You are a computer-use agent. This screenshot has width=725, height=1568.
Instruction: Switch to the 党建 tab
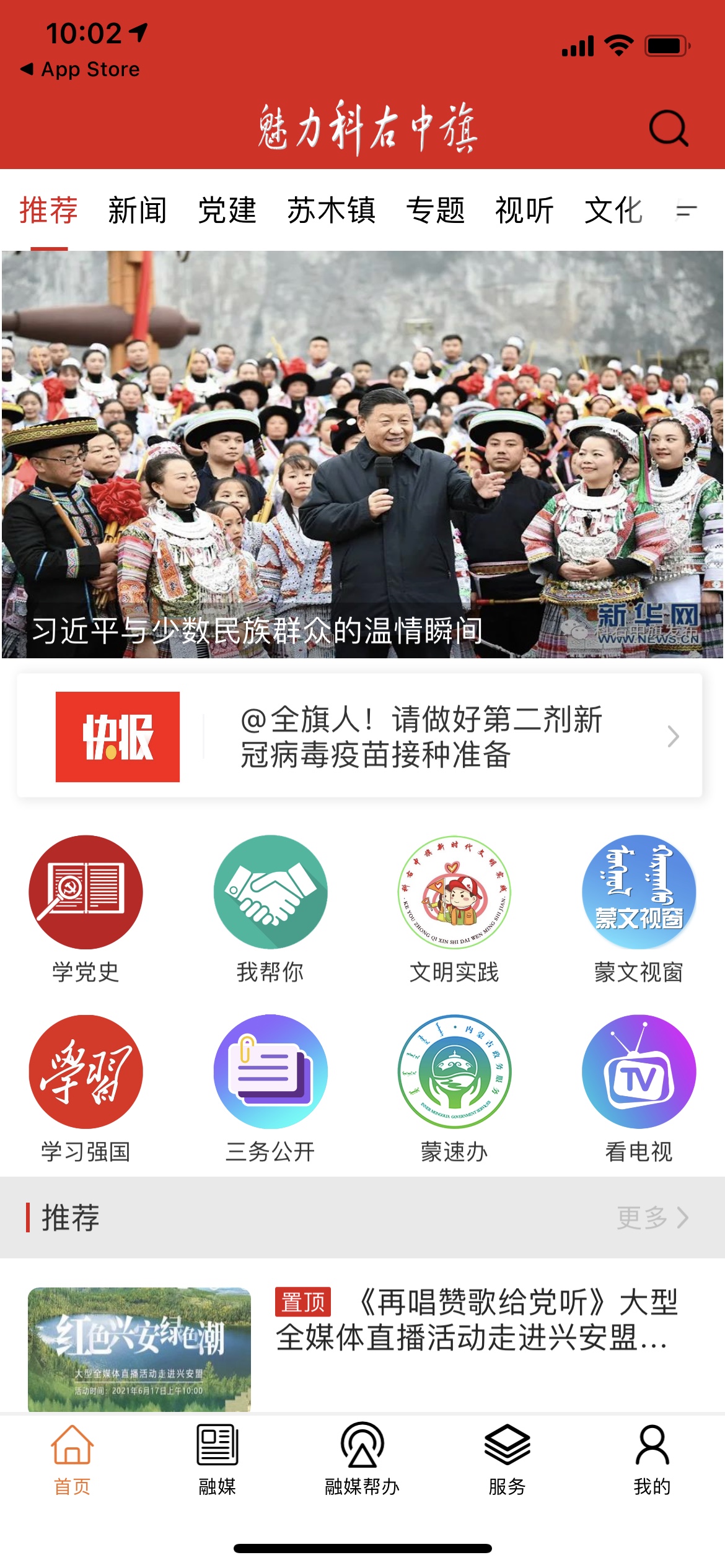pyautogui.click(x=227, y=211)
